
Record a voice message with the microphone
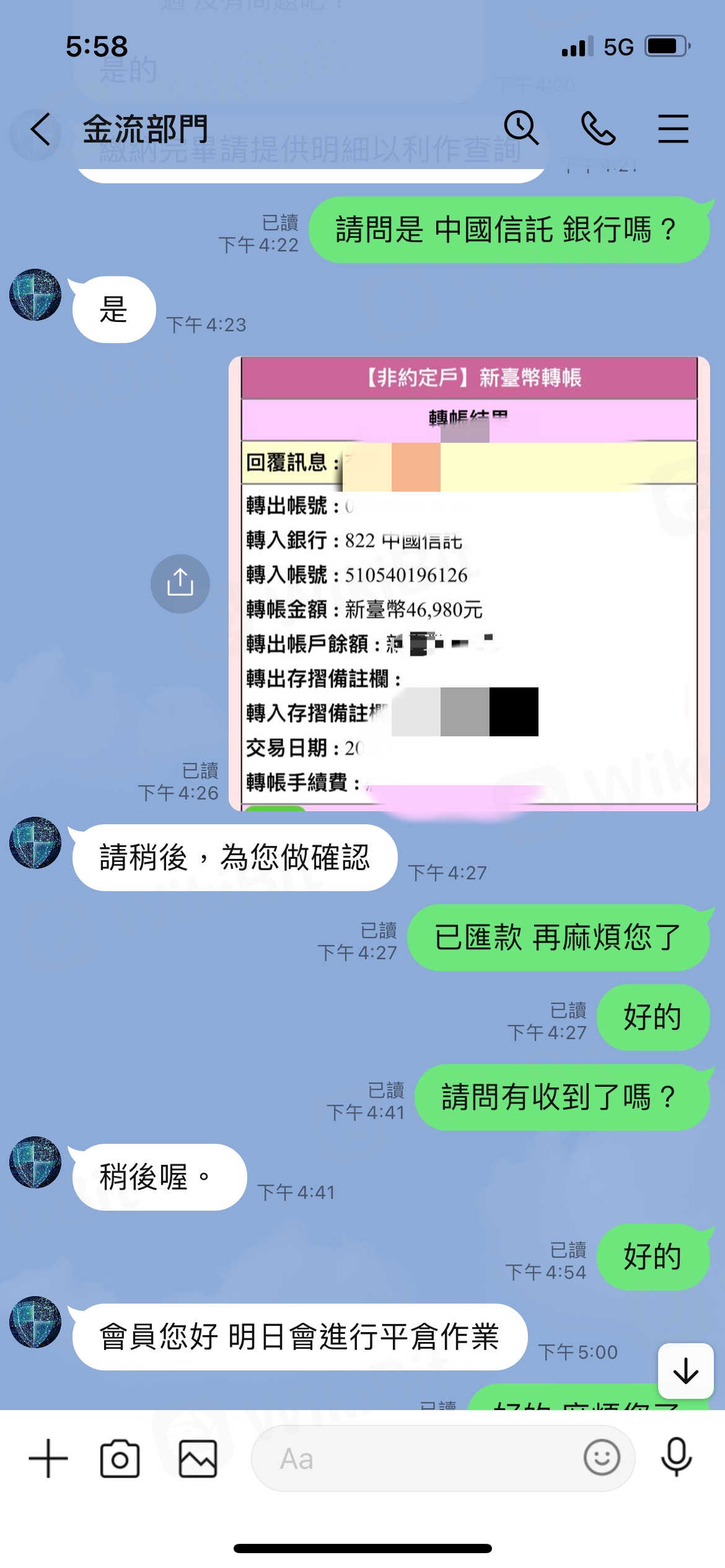676,1457
